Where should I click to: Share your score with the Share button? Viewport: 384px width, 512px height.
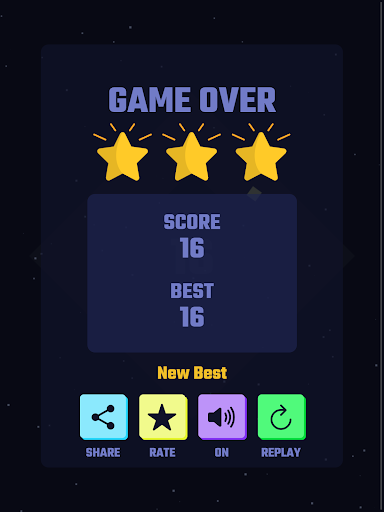[x=104, y=417]
